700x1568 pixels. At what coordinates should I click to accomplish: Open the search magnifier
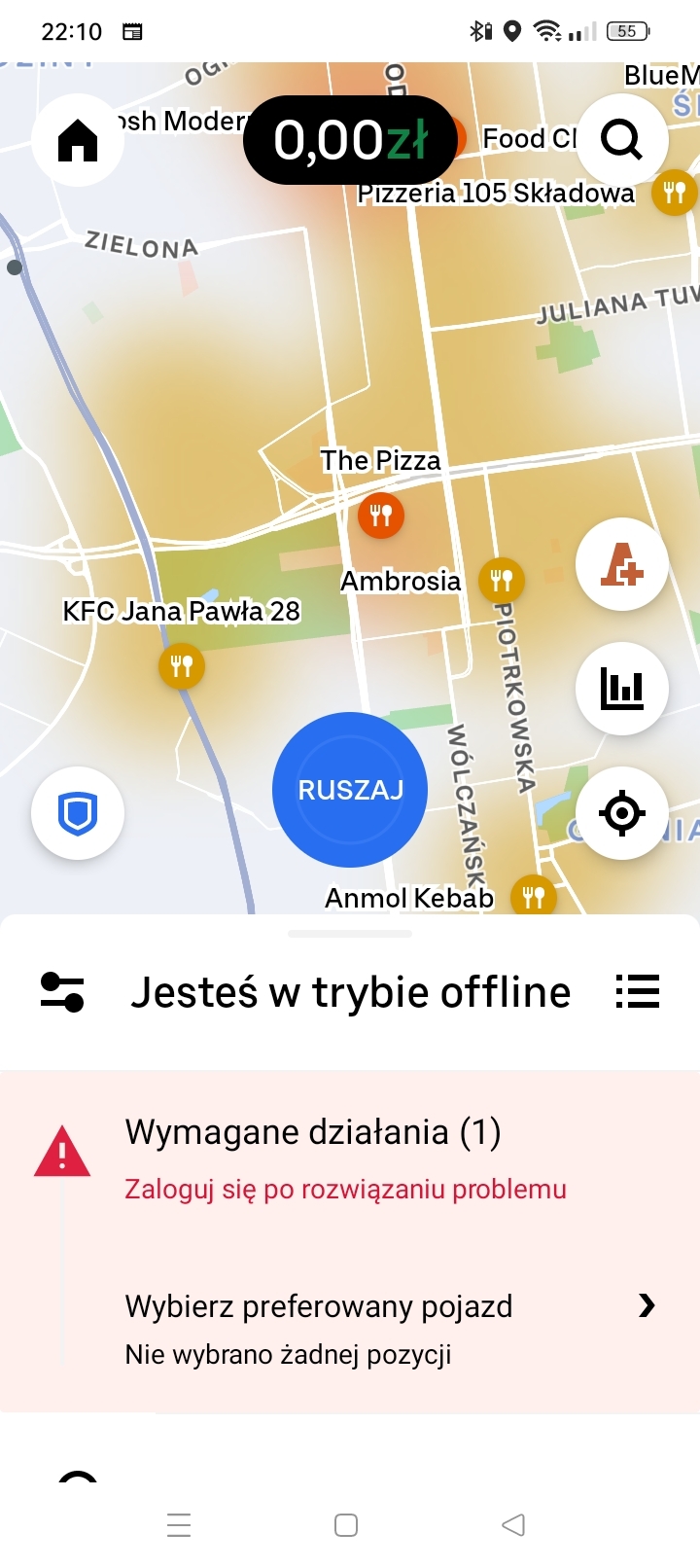[x=622, y=140]
